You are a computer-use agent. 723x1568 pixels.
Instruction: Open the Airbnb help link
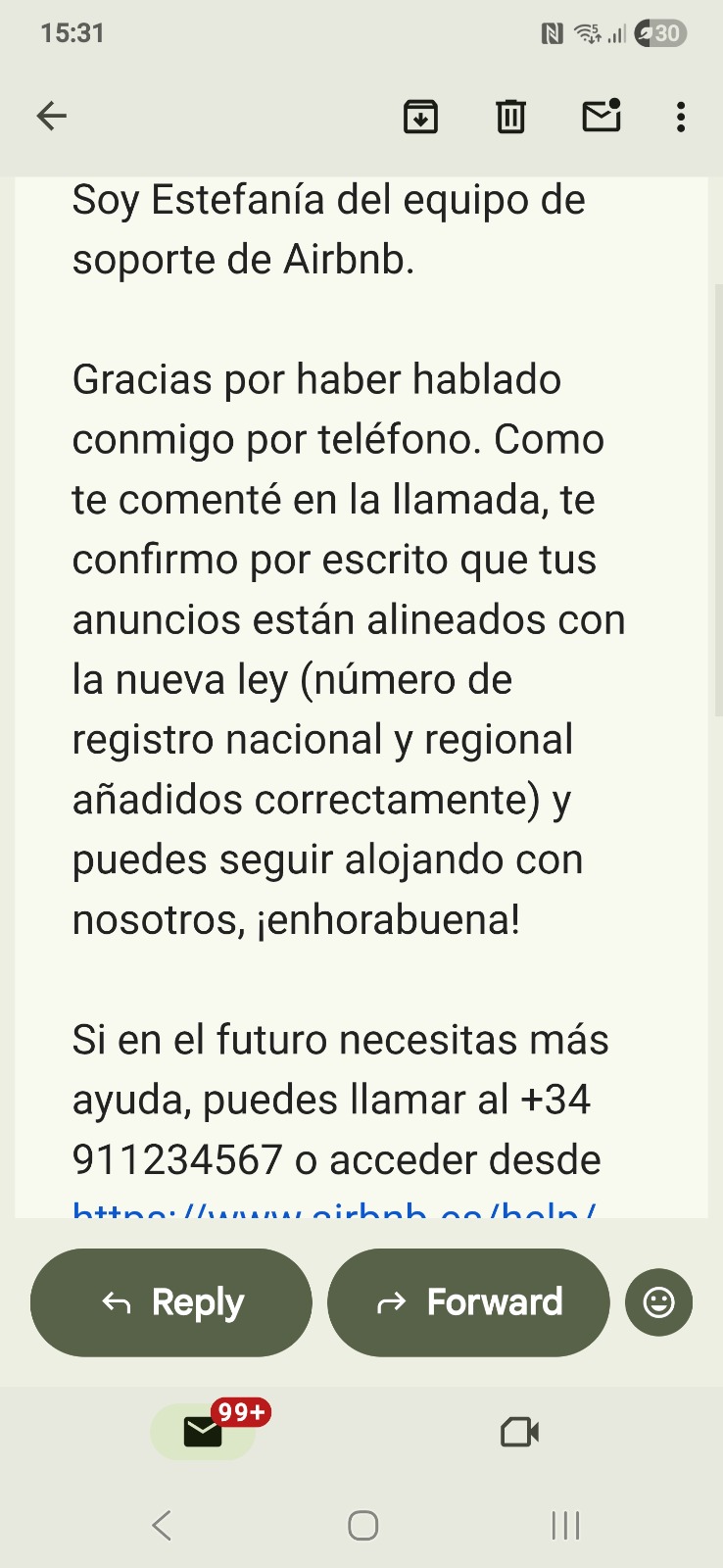click(333, 1209)
